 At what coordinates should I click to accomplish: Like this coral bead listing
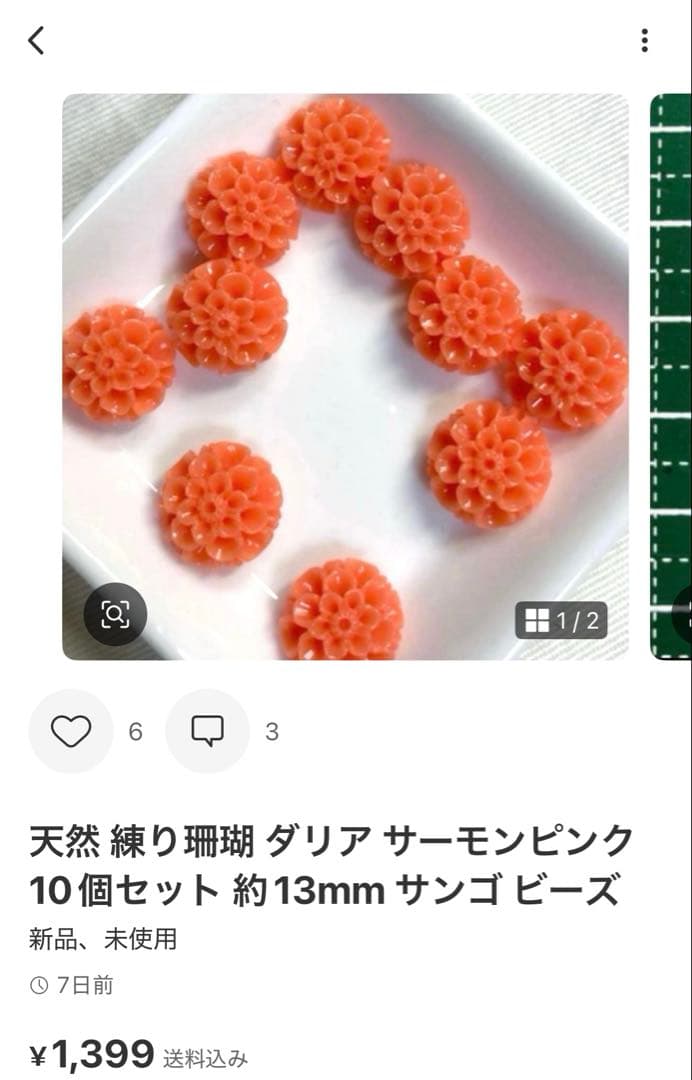point(71,731)
